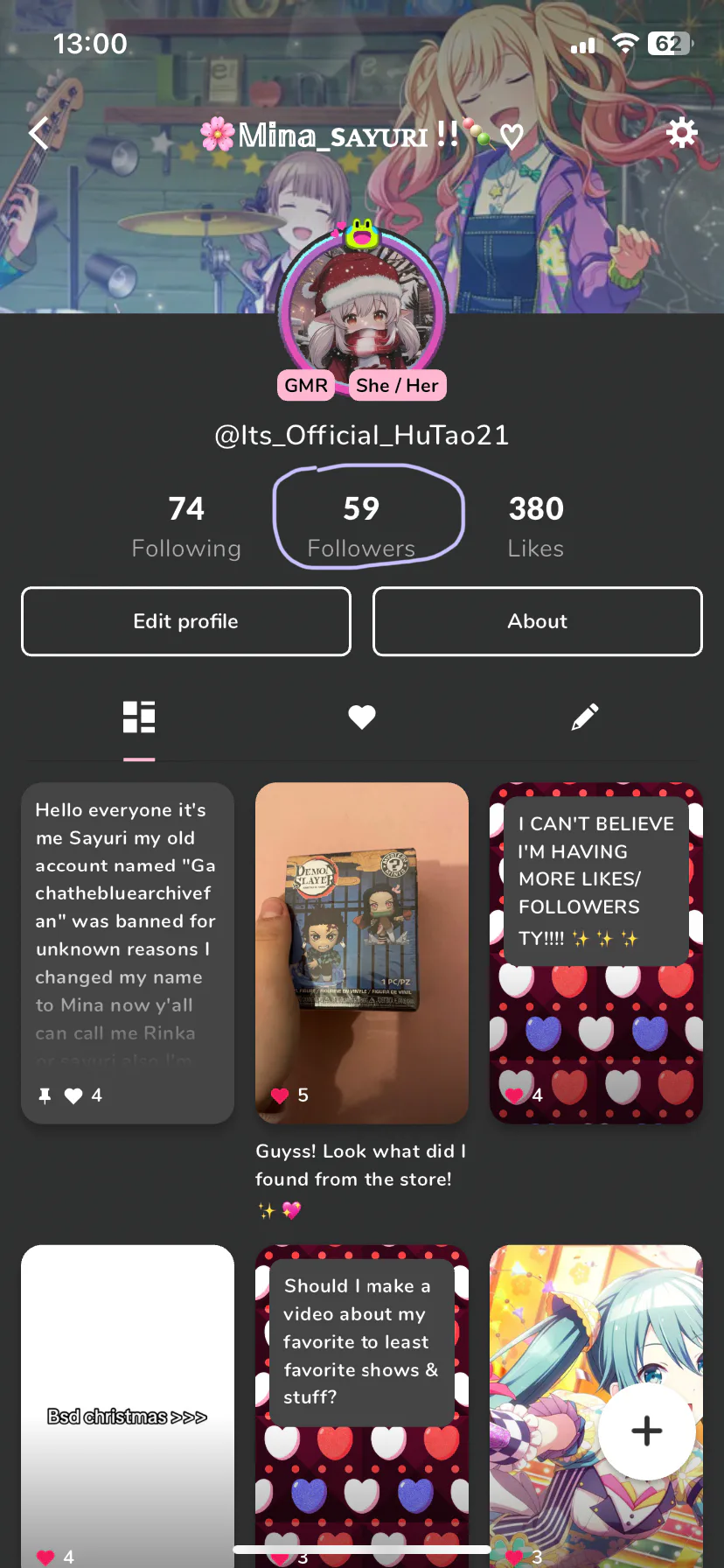The width and height of the screenshot is (724, 1568).
Task: View the 74 Following list
Action: coord(186,525)
